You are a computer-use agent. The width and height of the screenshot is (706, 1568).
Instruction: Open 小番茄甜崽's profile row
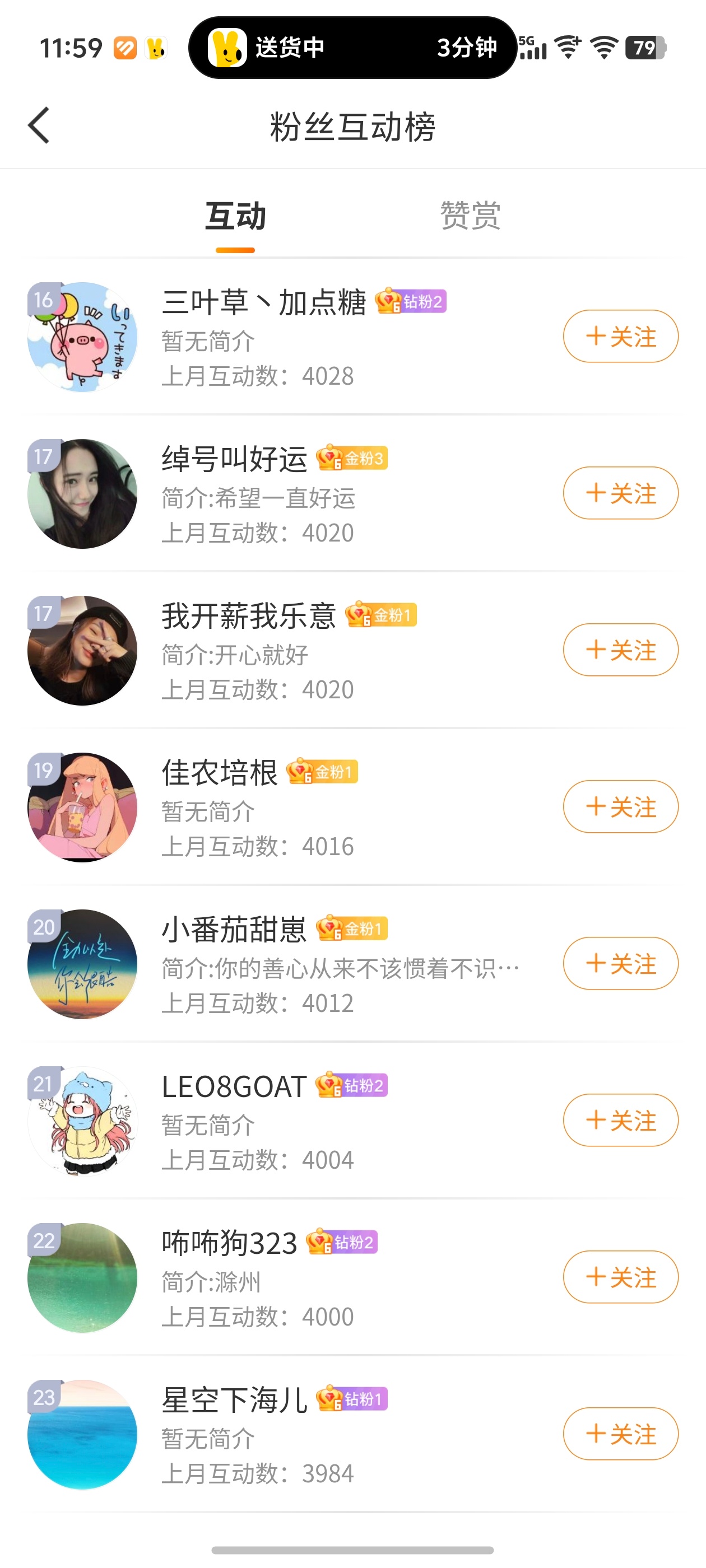pos(234,930)
